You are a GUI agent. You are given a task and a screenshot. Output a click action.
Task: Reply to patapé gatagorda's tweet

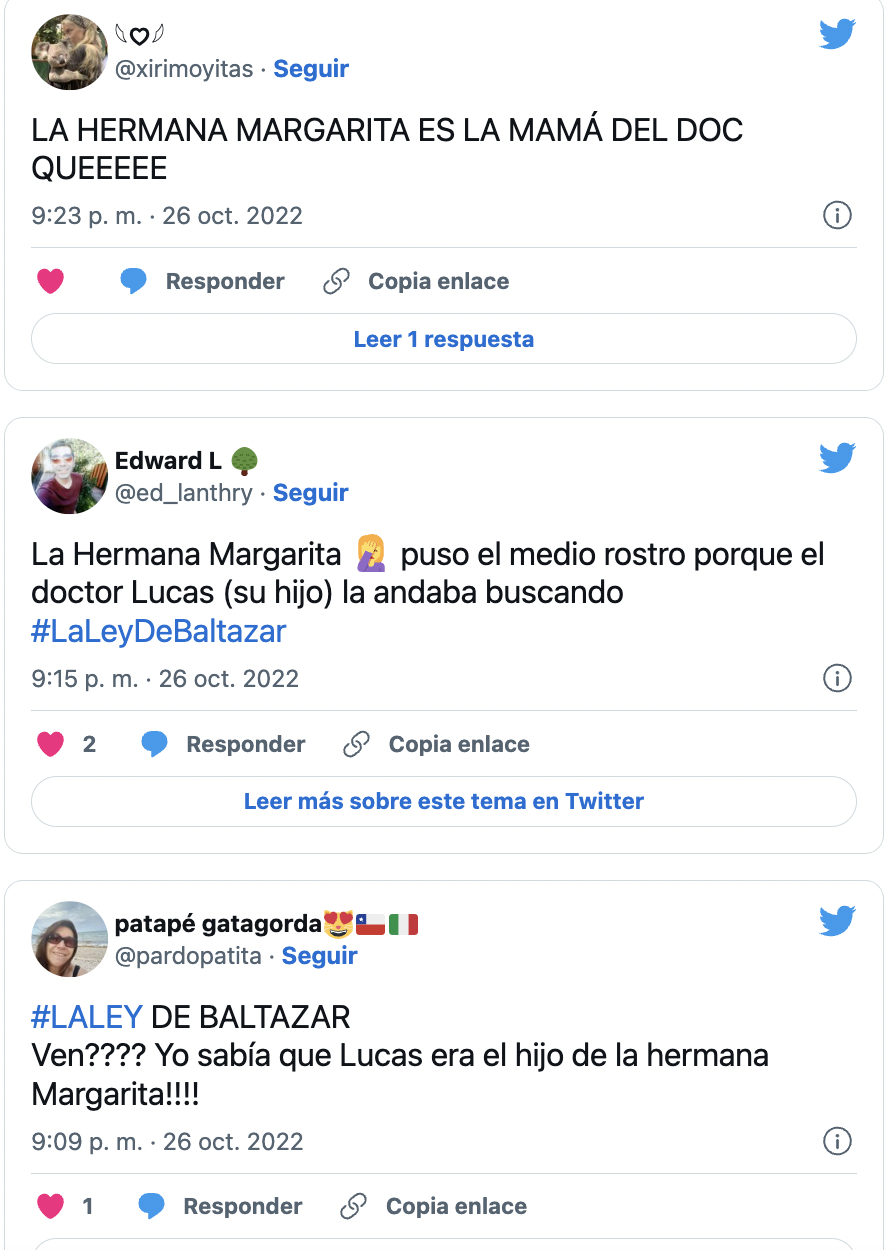tap(220, 1207)
